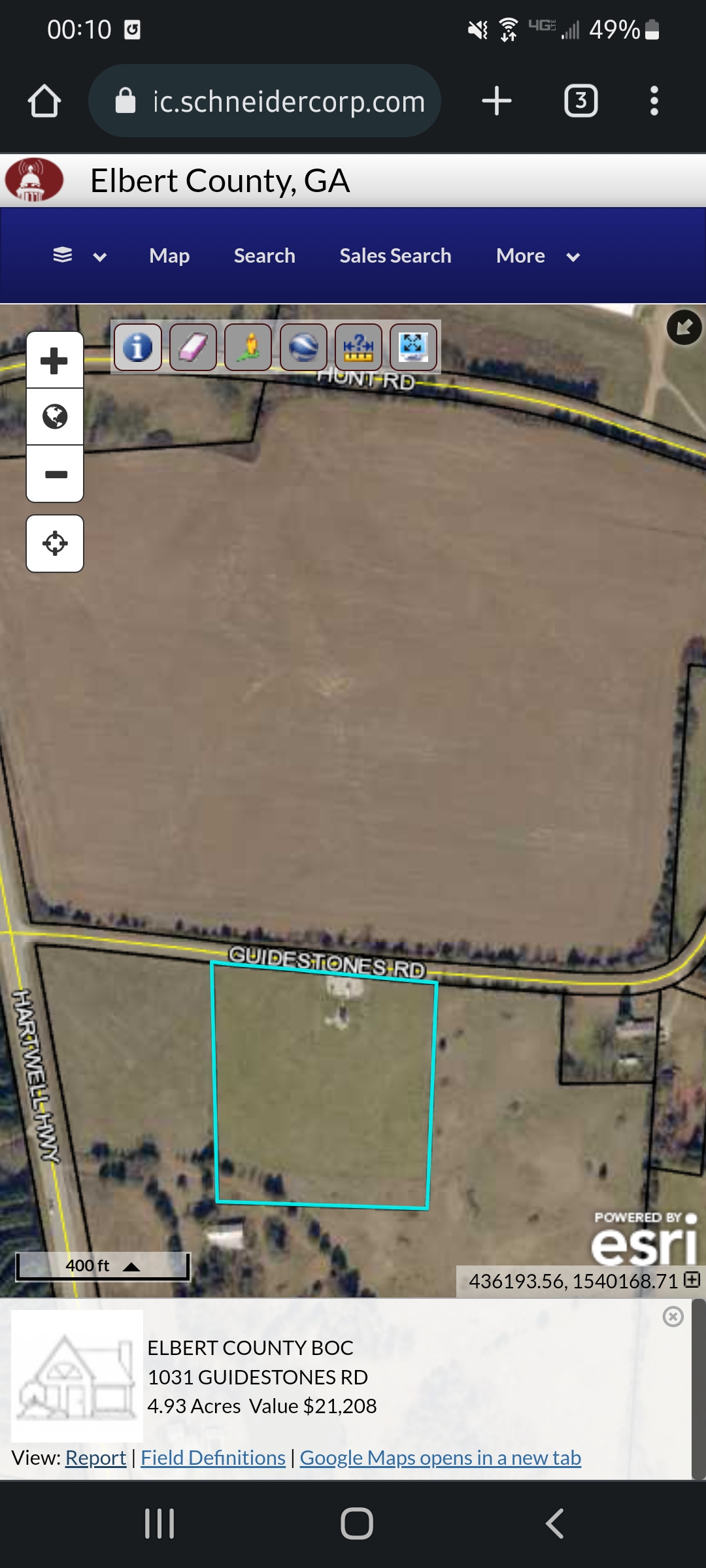Zoom in on the map

(x=55, y=360)
